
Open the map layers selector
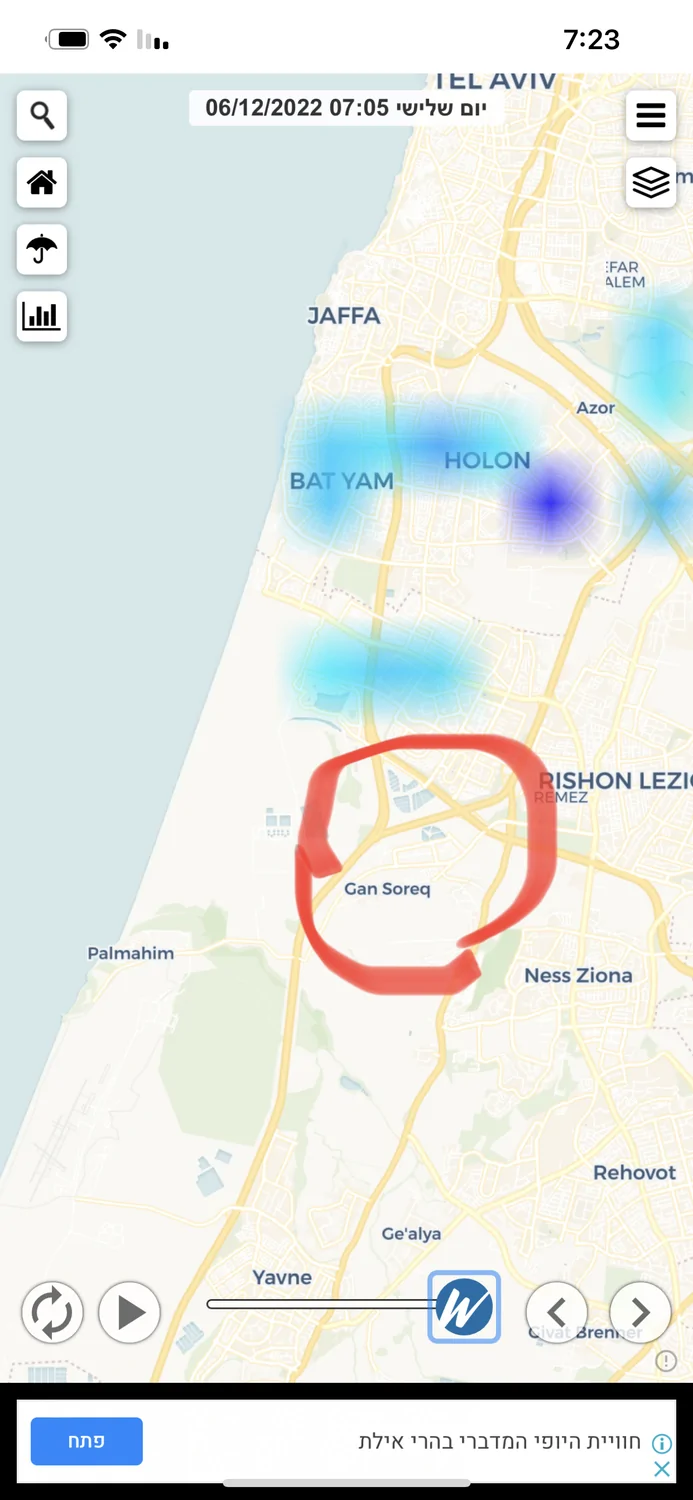tap(651, 183)
